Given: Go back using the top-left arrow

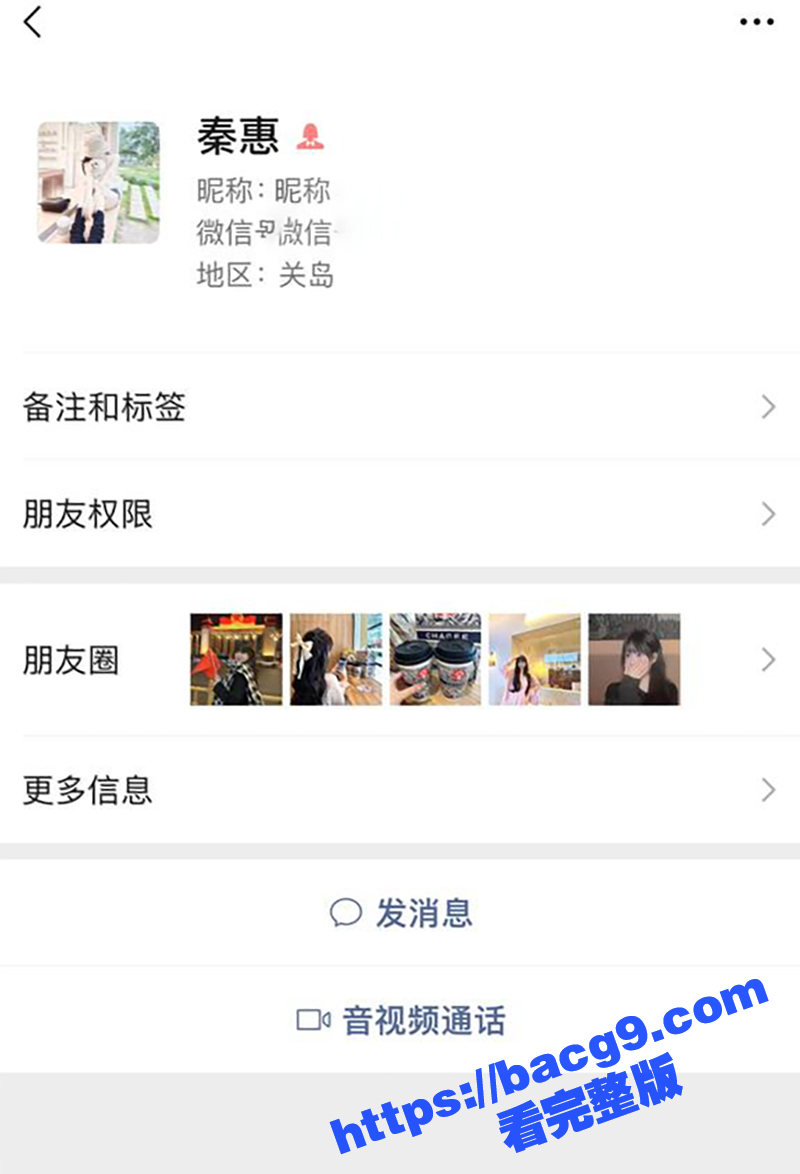Looking at the screenshot, I should pyautogui.click(x=33, y=22).
